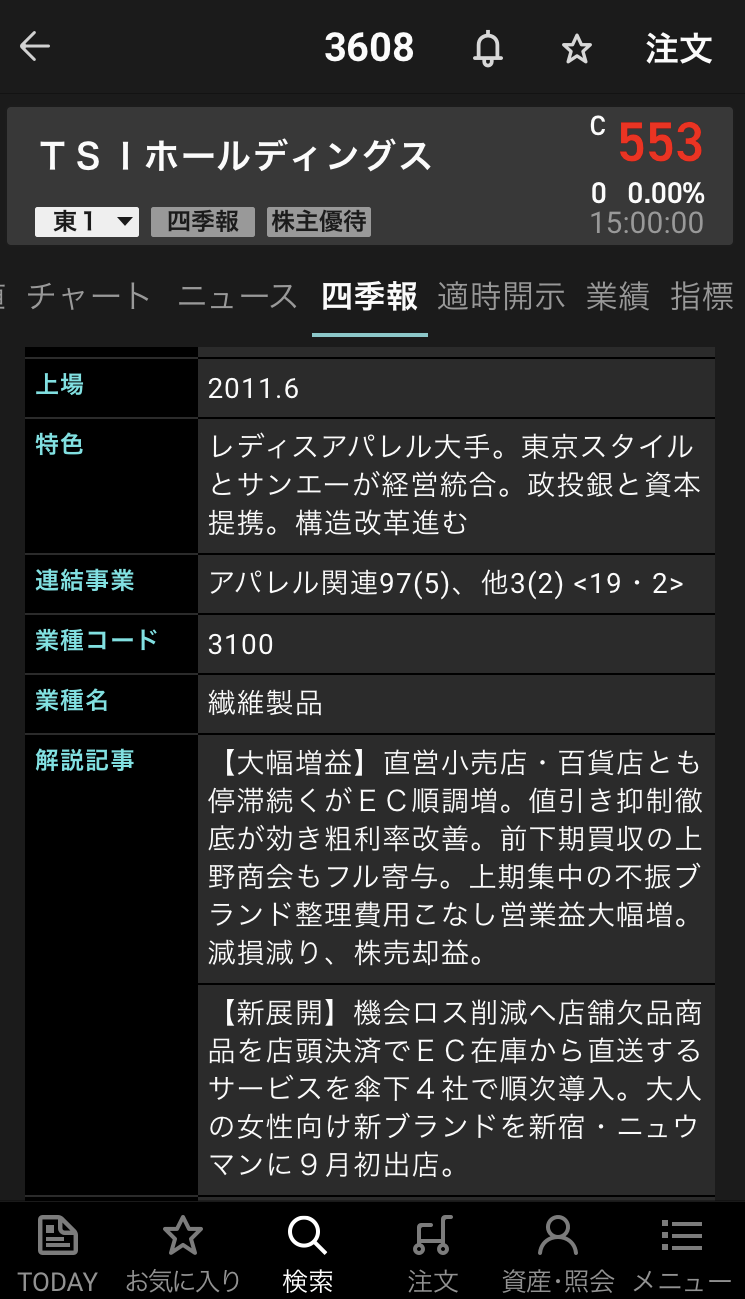Select the 四季報 tab

click(x=369, y=297)
